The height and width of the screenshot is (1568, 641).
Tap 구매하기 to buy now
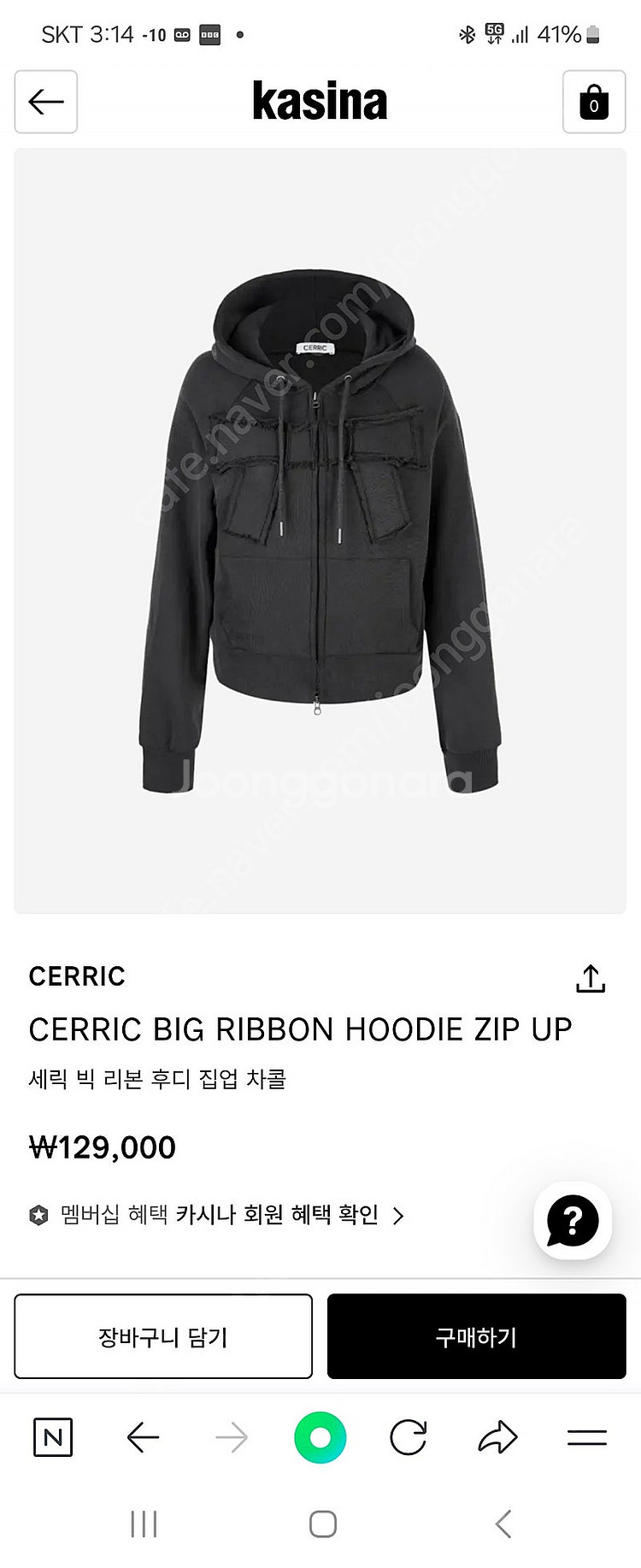pos(476,1336)
